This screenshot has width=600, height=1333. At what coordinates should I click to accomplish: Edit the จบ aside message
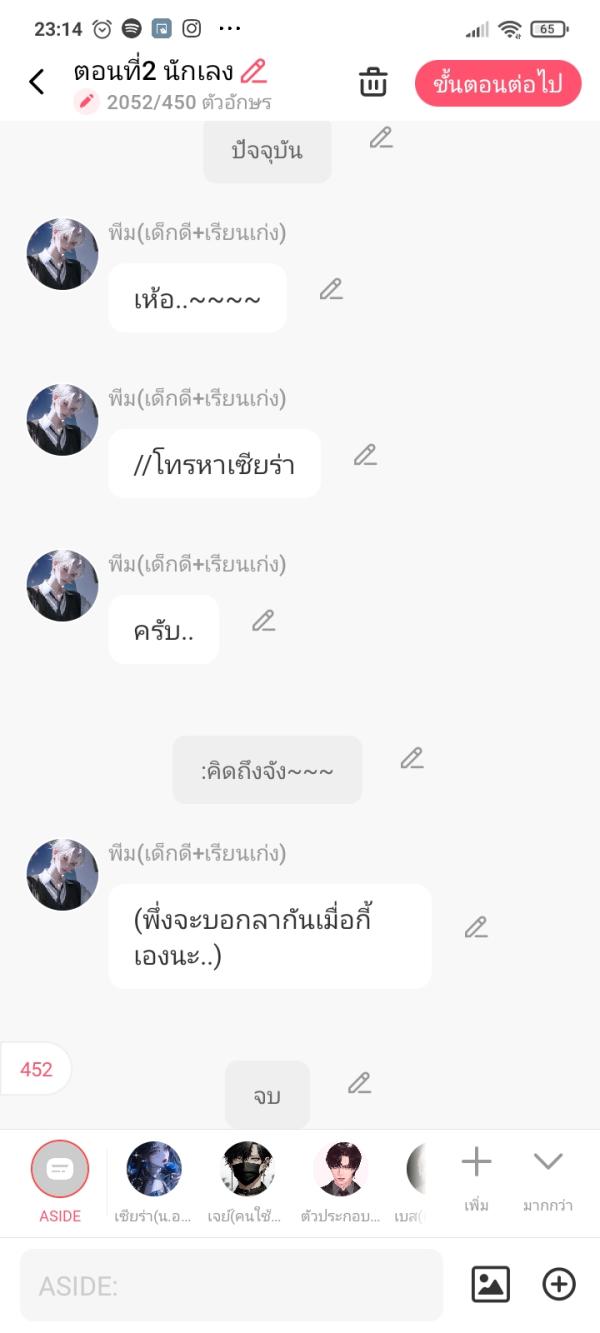click(x=359, y=1083)
